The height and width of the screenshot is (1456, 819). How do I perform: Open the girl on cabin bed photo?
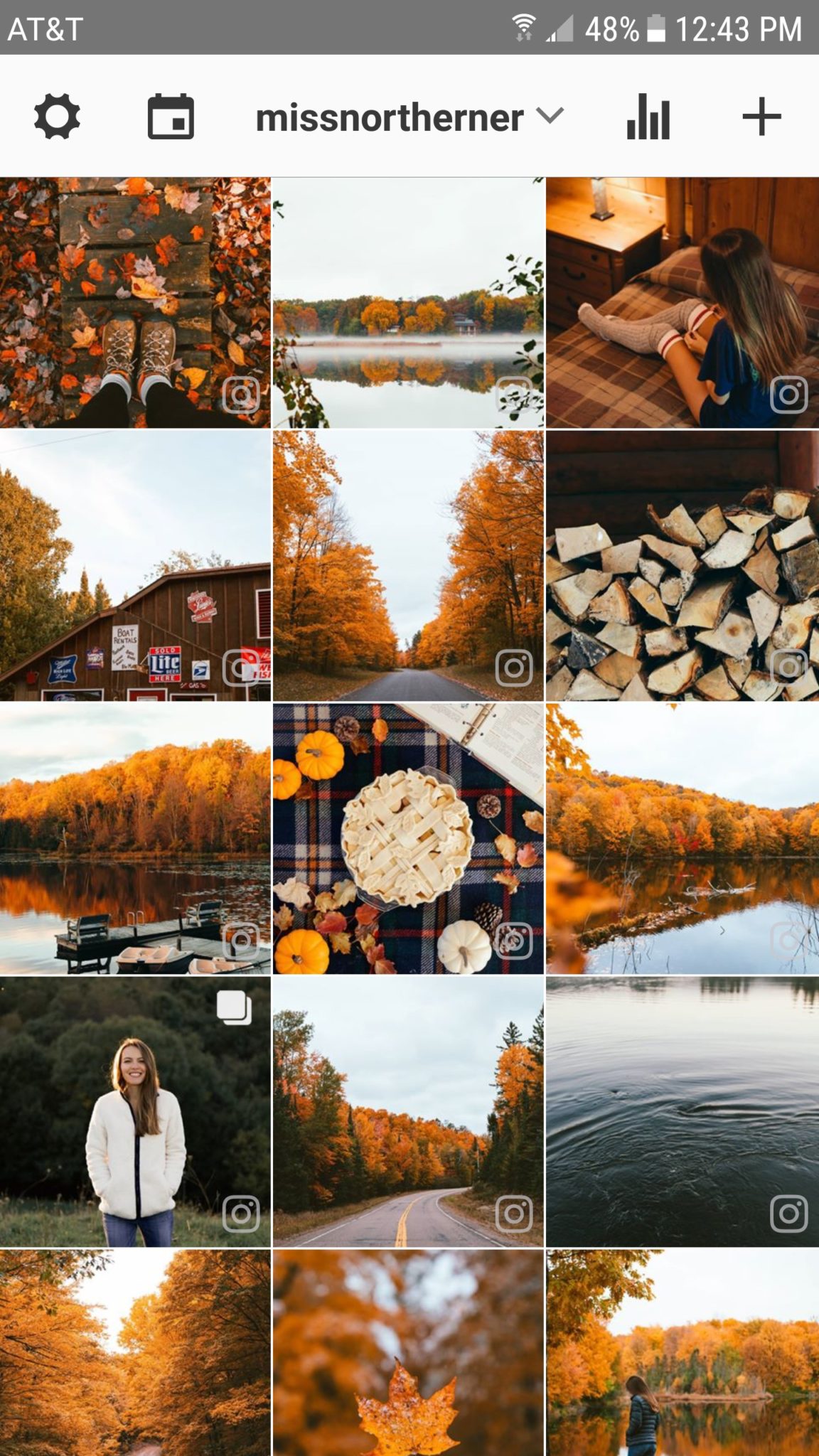pos(682,302)
